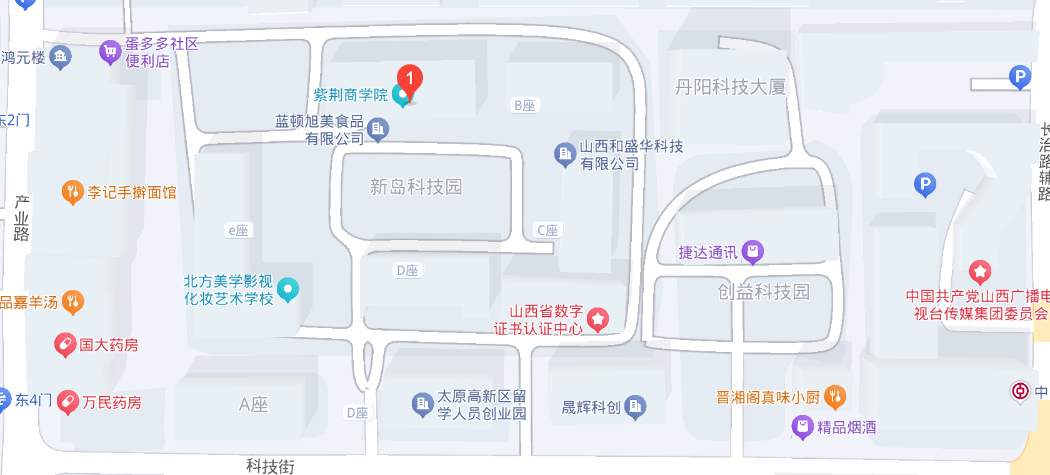The width and height of the screenshot is (1050, 475).
Task: Open the parking marker near 长治路辅路
Action: 1019,76
